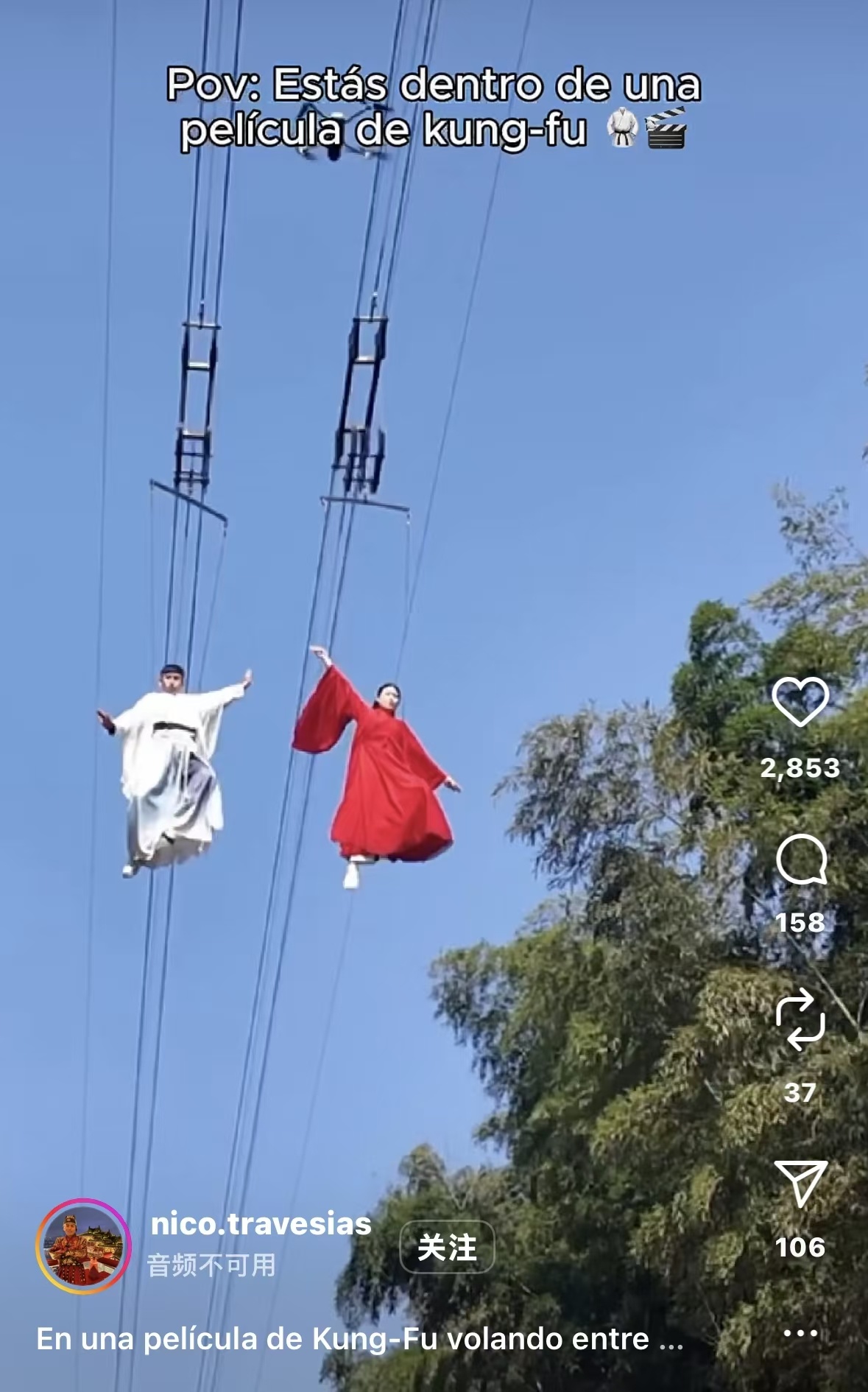Expand the caption "En una película de Kung-Fu"
Viewport: 868px width, 1392px height.
pos(360,1339)
